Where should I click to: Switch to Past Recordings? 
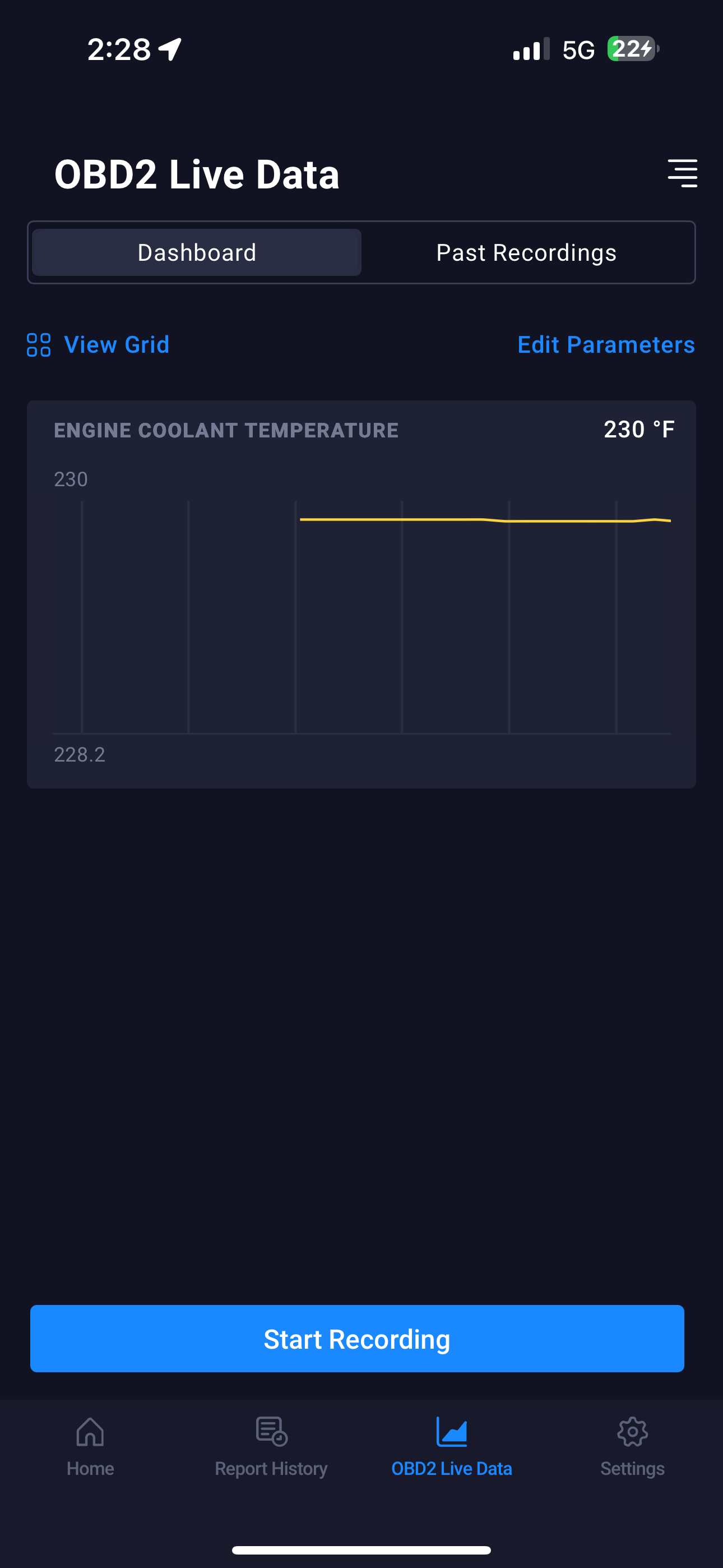526,252
